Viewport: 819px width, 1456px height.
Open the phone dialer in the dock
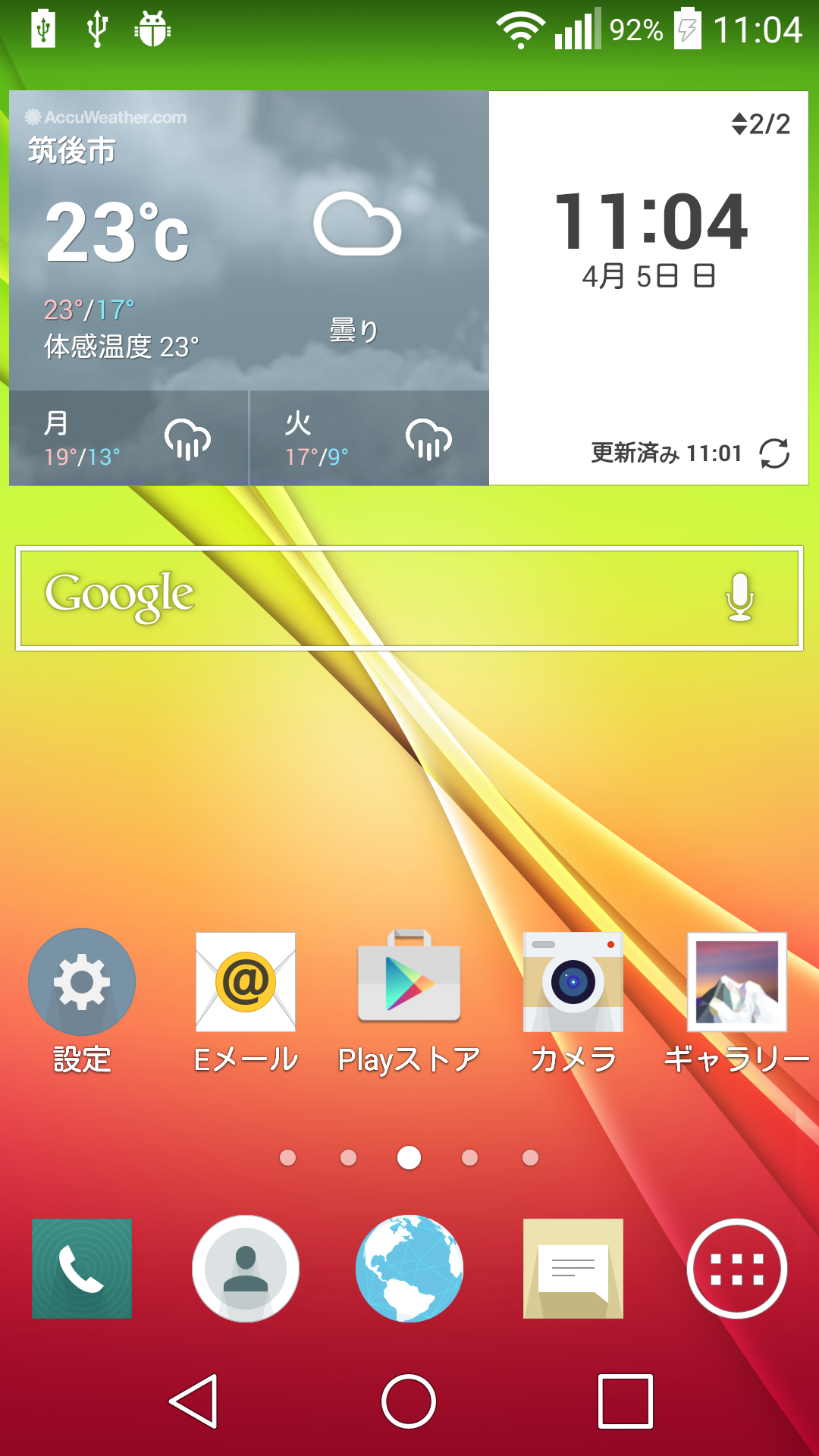click(x=82, y=1269)
